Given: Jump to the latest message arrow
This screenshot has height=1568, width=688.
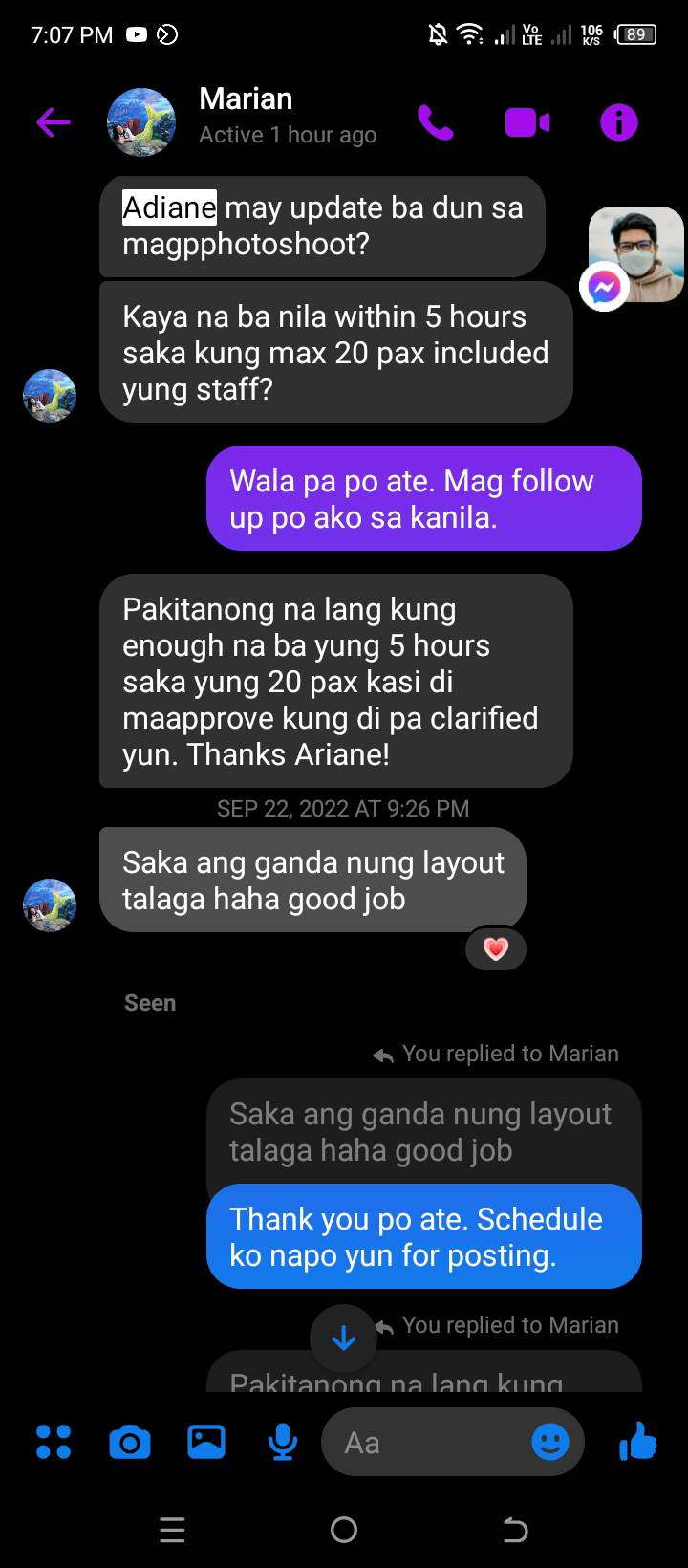Looking at the screenshot, I should pos(343,1339).
